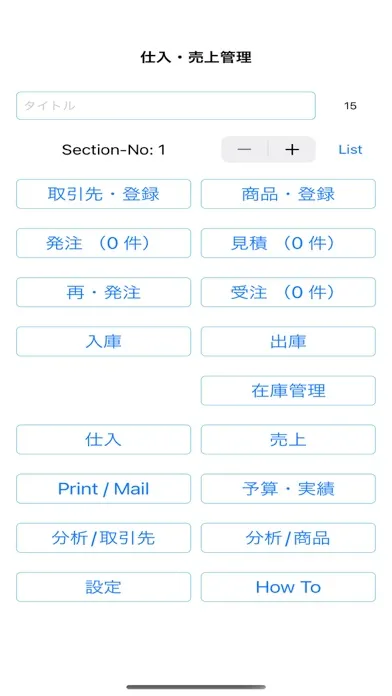Tap the タイトル text field
The width and height of the screenshot is (392, 696).
click(x=166, y=106)
